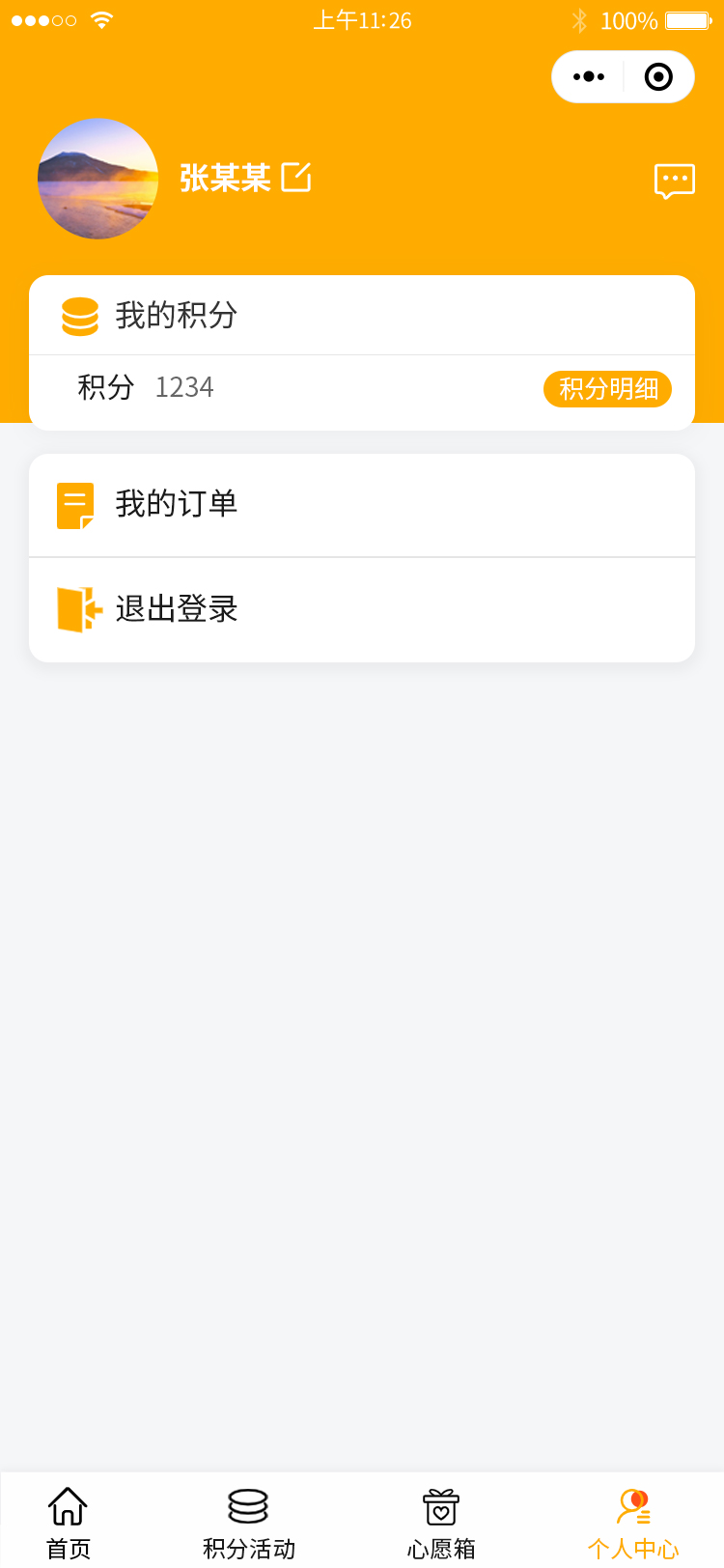Image resolution: width=724 pixels, height=1568 pixels.
Task: Open 我的订单 orders
Action: 362,505
